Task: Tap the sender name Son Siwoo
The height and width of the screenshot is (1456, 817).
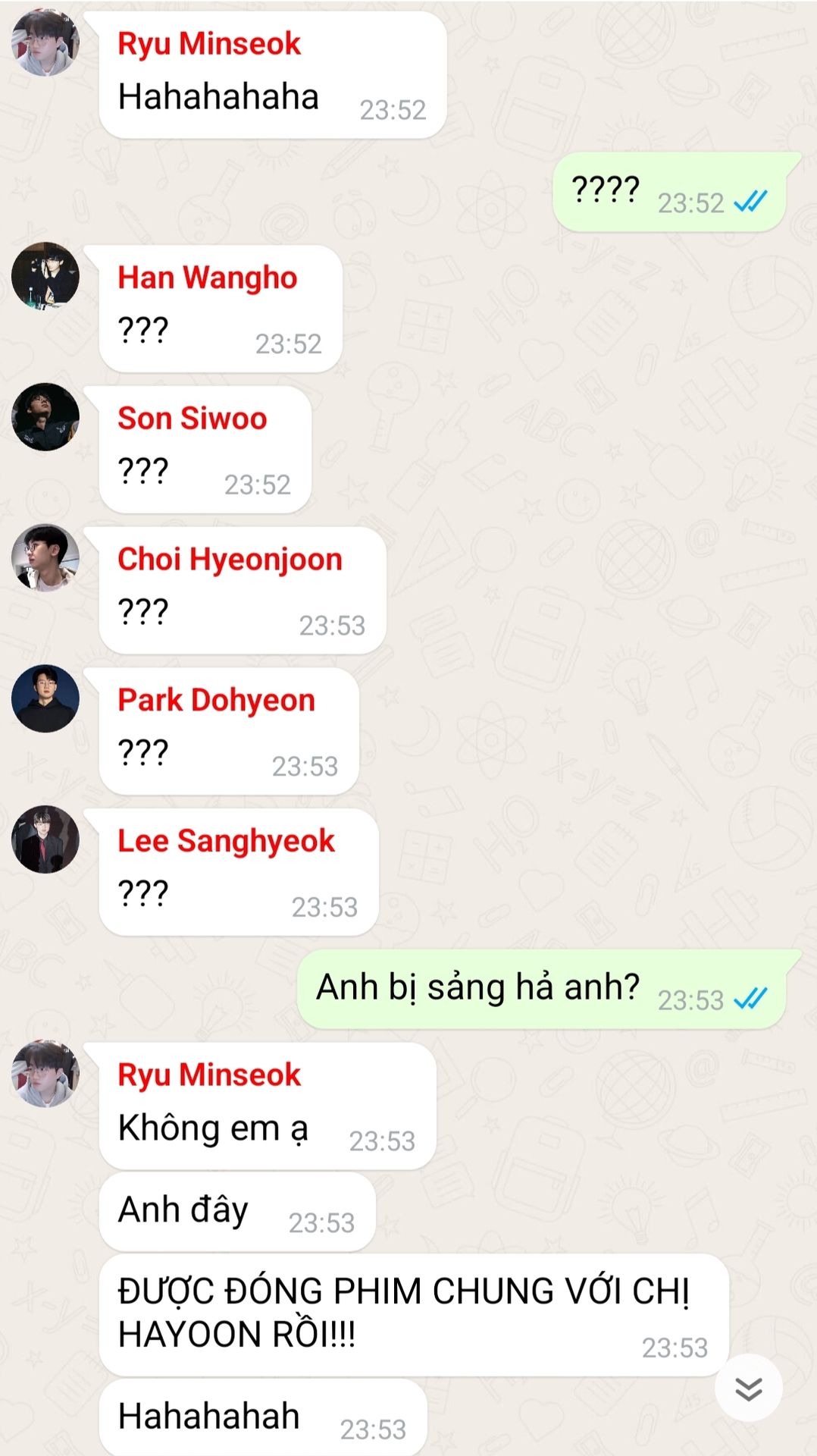Action: pos(193,419)
